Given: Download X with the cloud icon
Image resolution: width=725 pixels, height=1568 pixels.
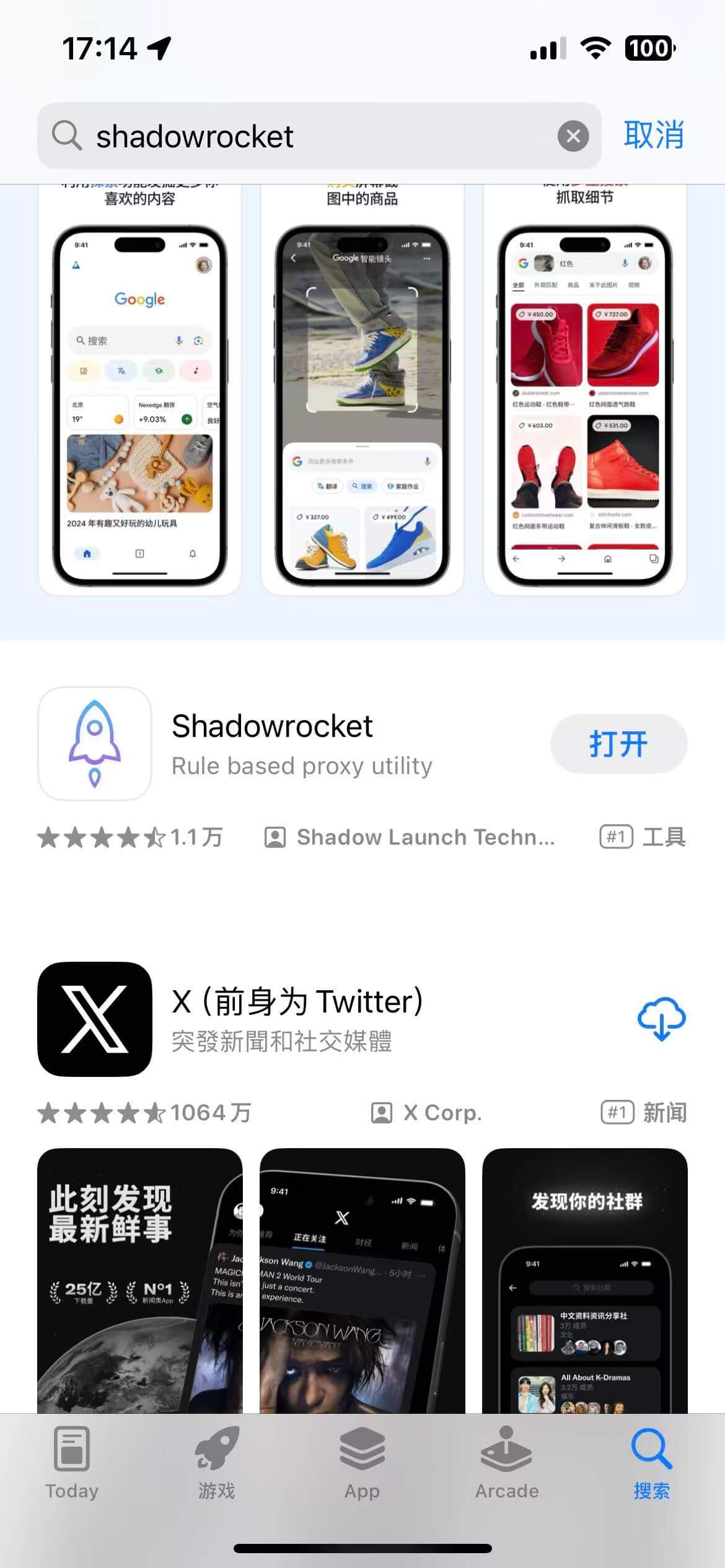Looking at the screenshot, I should (661, 1019).
